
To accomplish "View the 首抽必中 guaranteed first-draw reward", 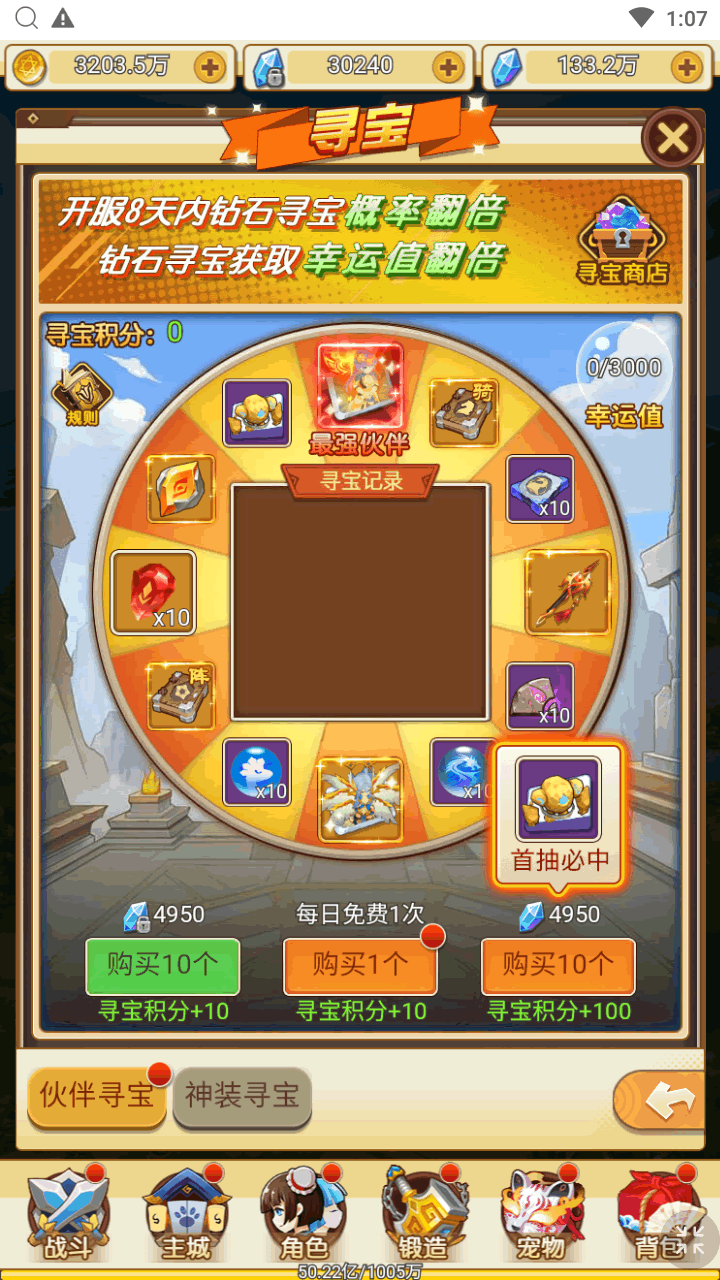I will 558,800.
